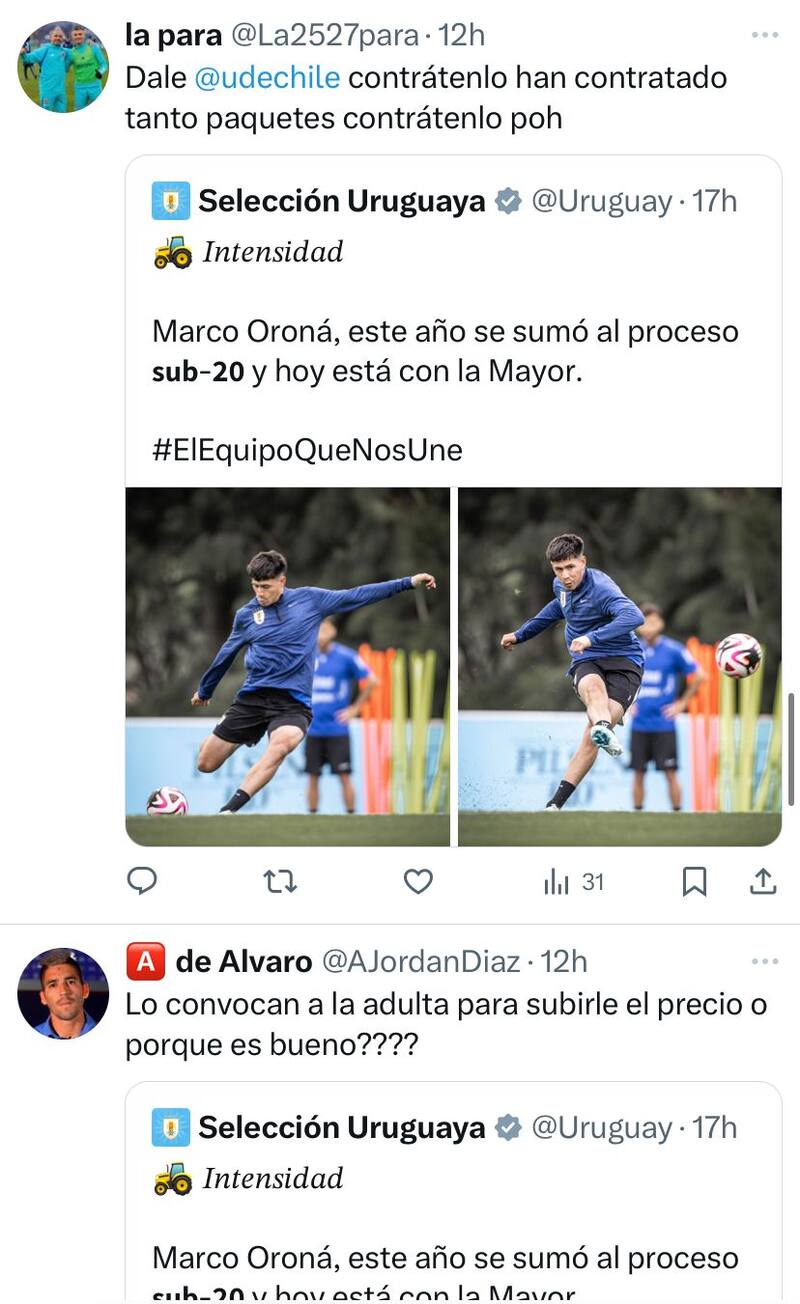Image resolution: width=800 pixels, height=1304 pixels.
Task: Open more options on la para's tweet
Action: 763,34
